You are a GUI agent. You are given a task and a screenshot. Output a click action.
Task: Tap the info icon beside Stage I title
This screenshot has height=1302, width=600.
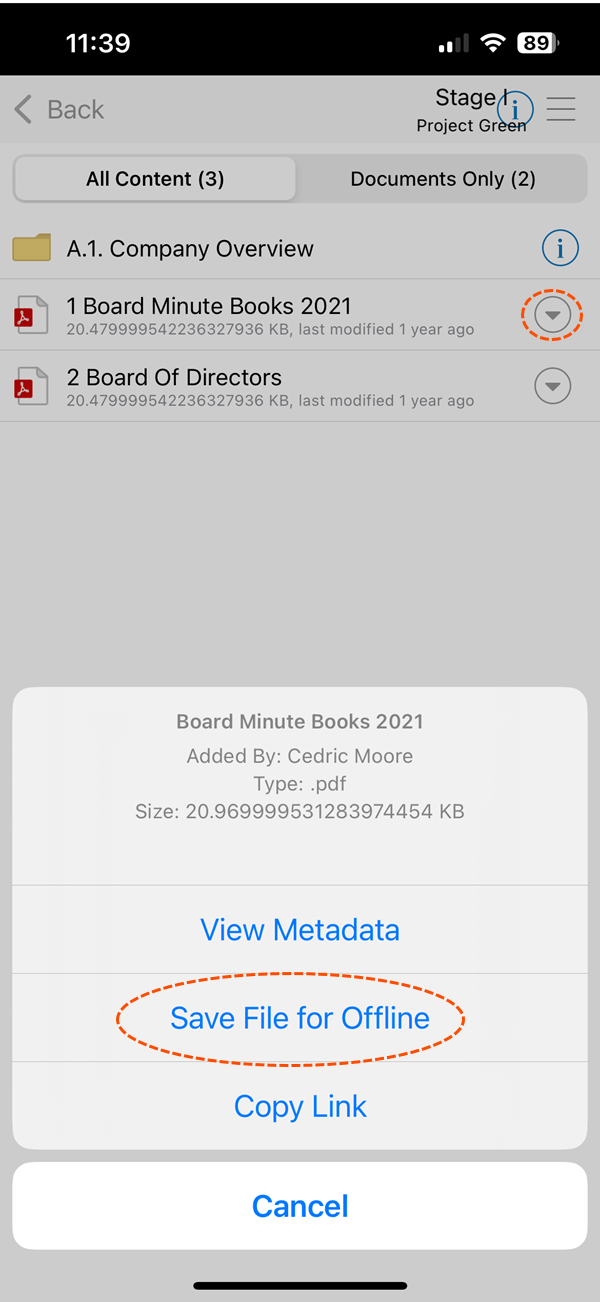click(x=515, y=109)
